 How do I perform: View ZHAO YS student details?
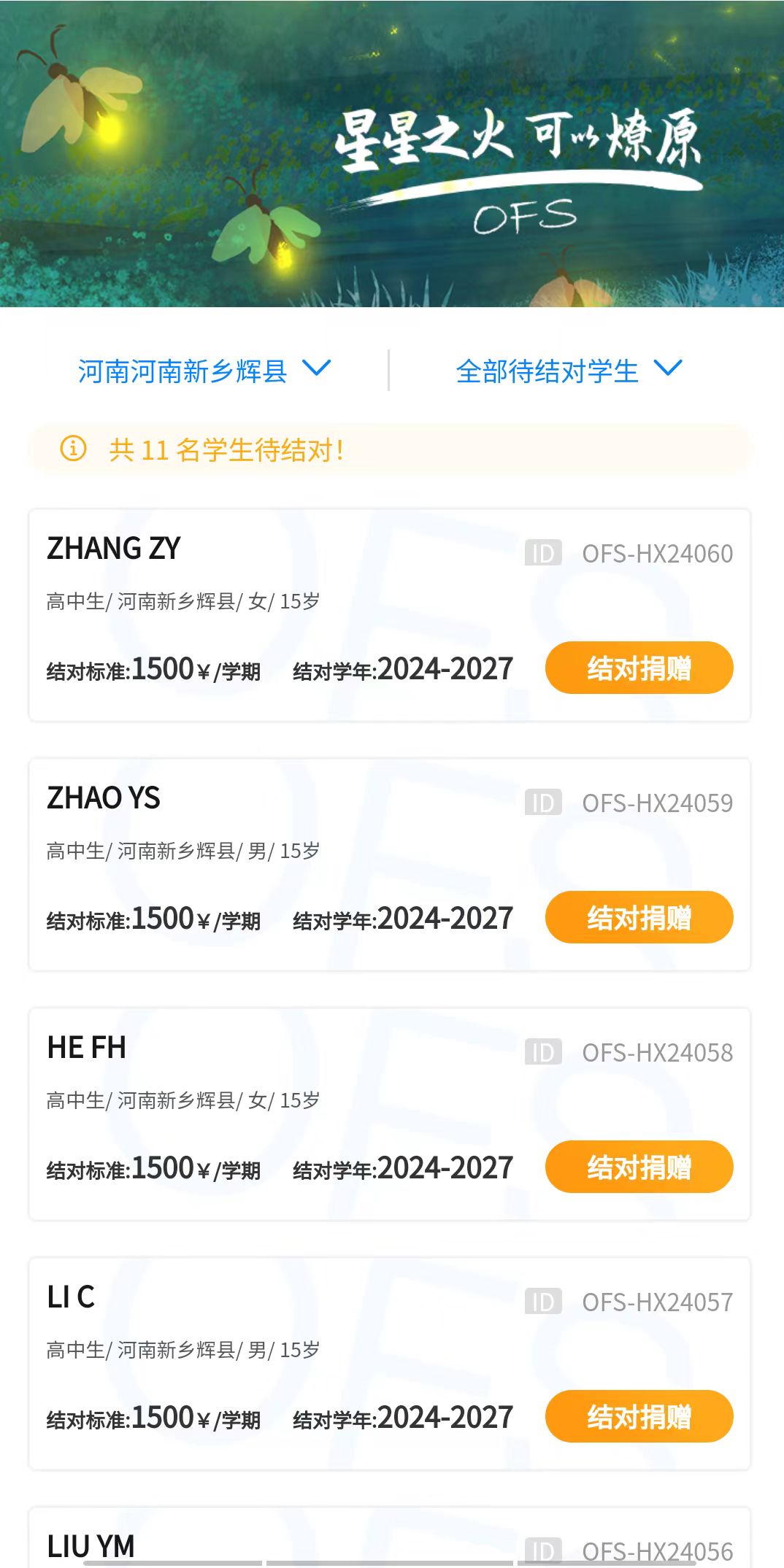coord(390,865)
